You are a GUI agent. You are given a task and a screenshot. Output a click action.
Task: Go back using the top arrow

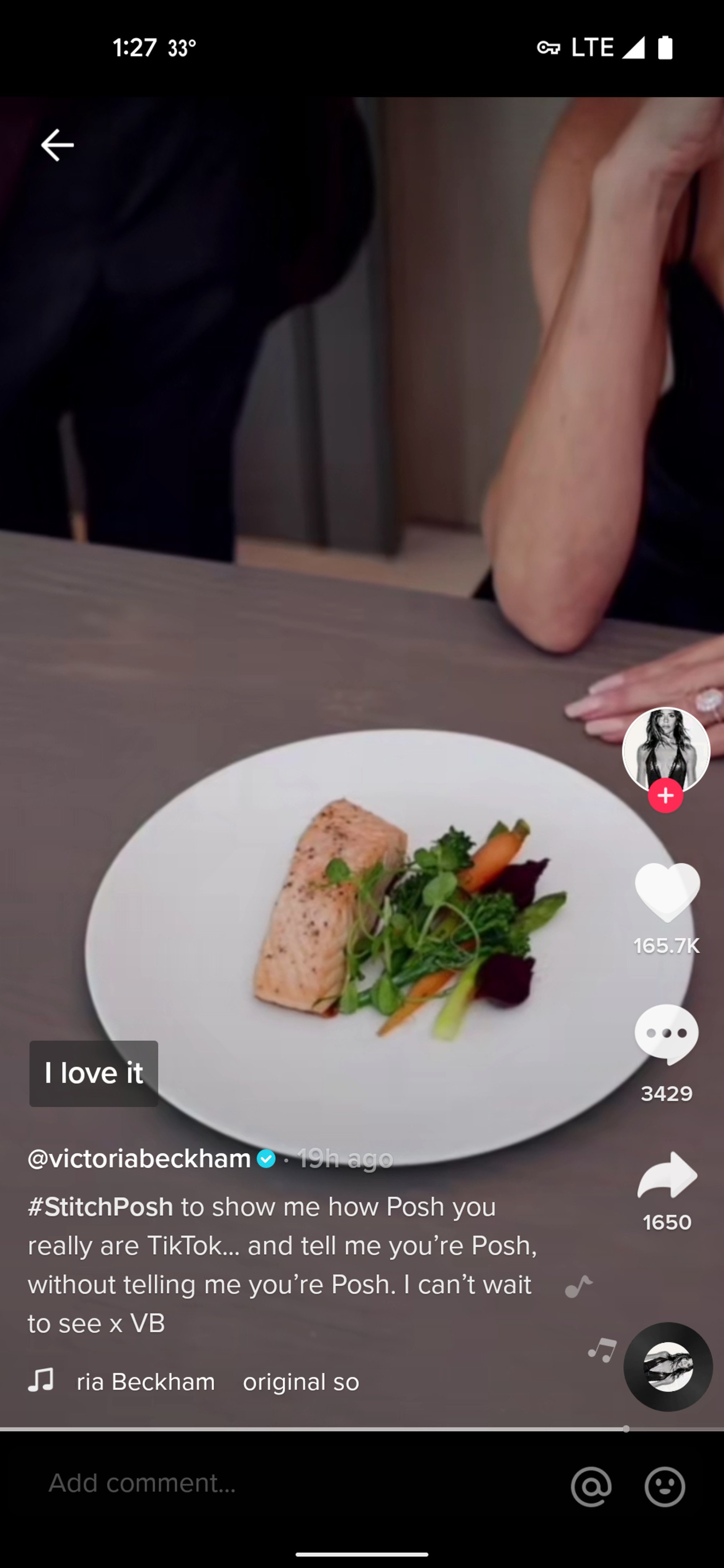point(57,145)
